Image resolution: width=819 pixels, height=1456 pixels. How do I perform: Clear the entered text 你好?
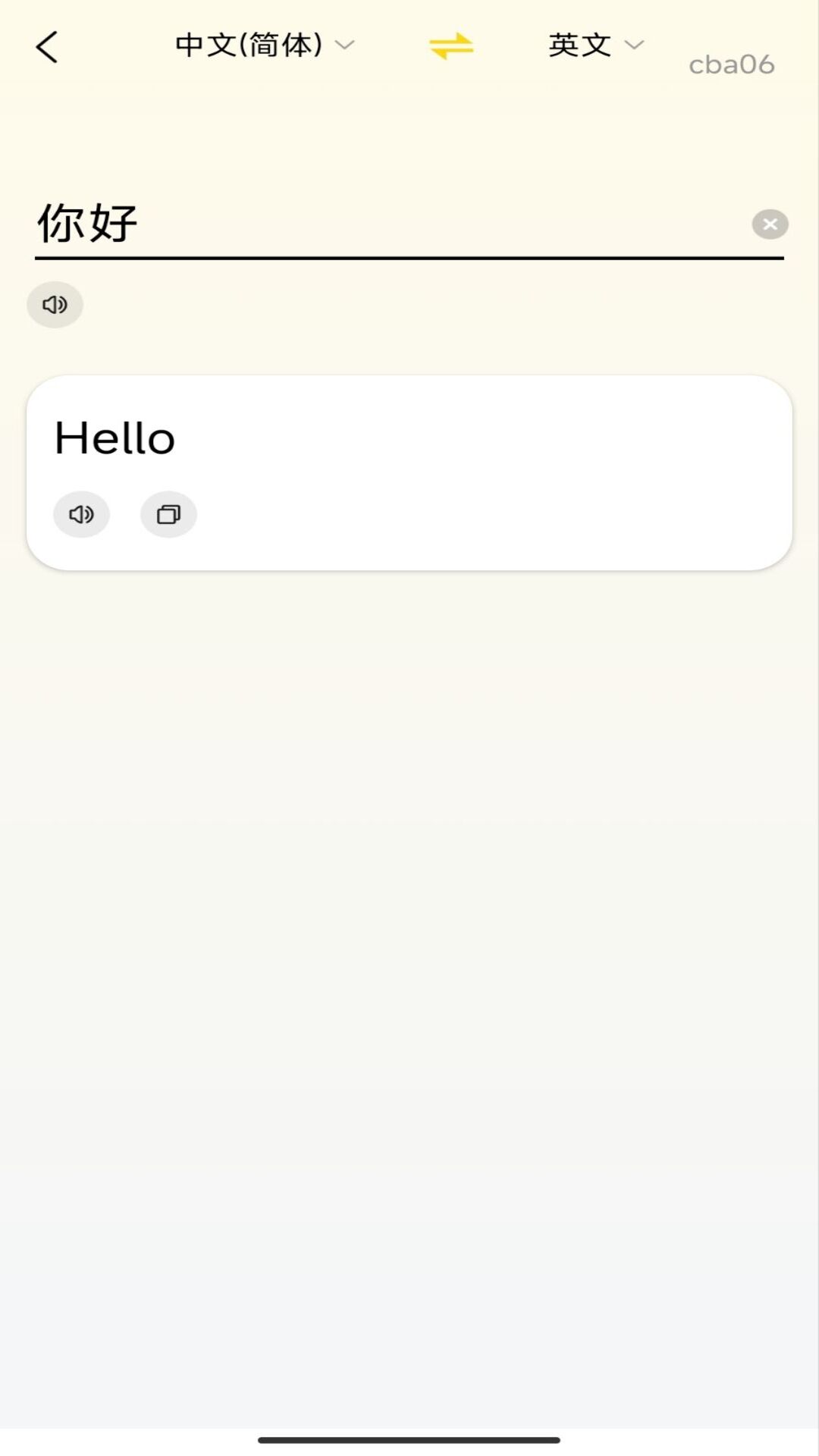click(770, 224)
